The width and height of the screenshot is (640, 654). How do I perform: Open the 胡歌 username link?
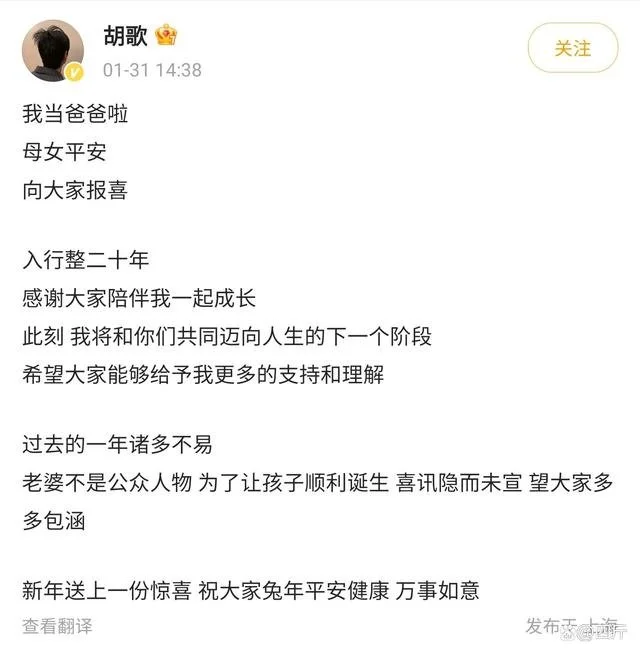[x=125, y=36]
